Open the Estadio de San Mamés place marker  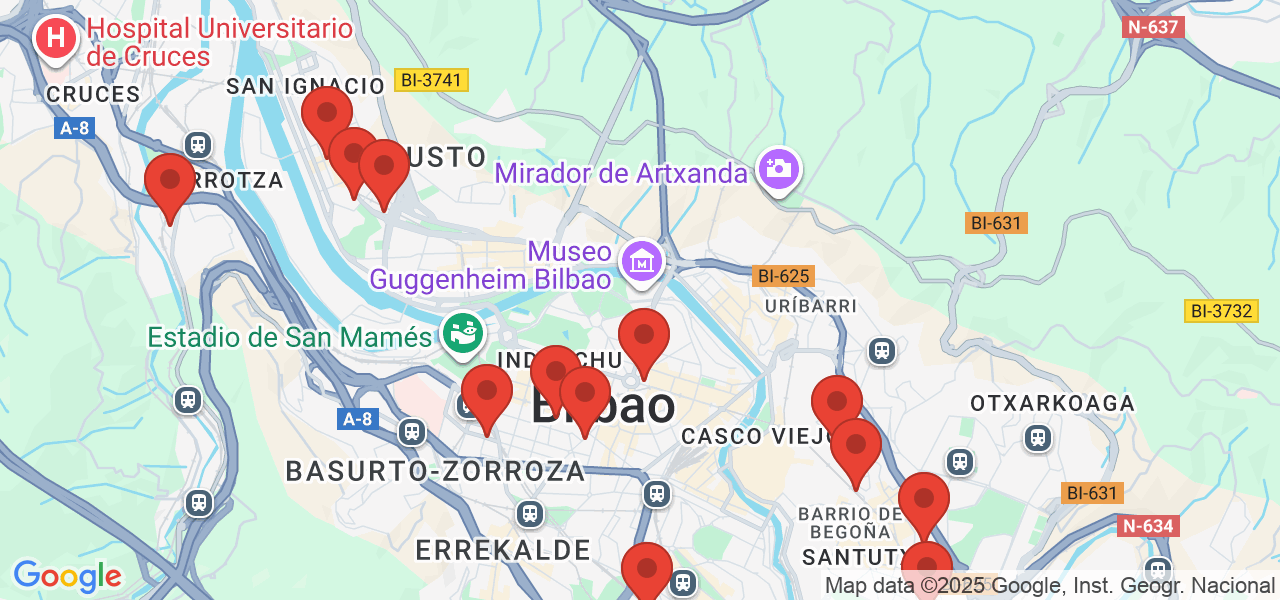[462, 329]
